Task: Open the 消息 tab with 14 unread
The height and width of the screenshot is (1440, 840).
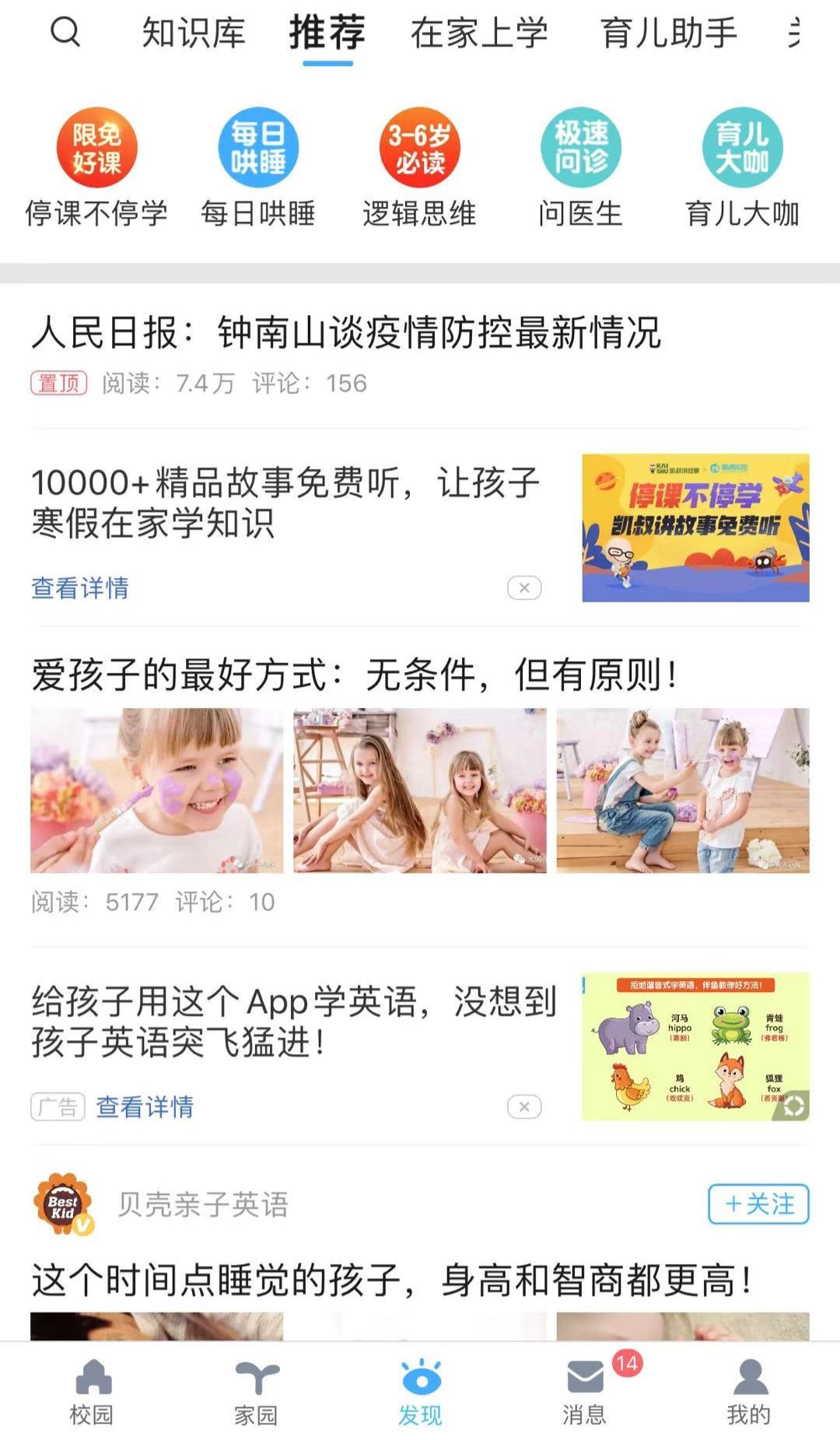Action: [585, 1393]
